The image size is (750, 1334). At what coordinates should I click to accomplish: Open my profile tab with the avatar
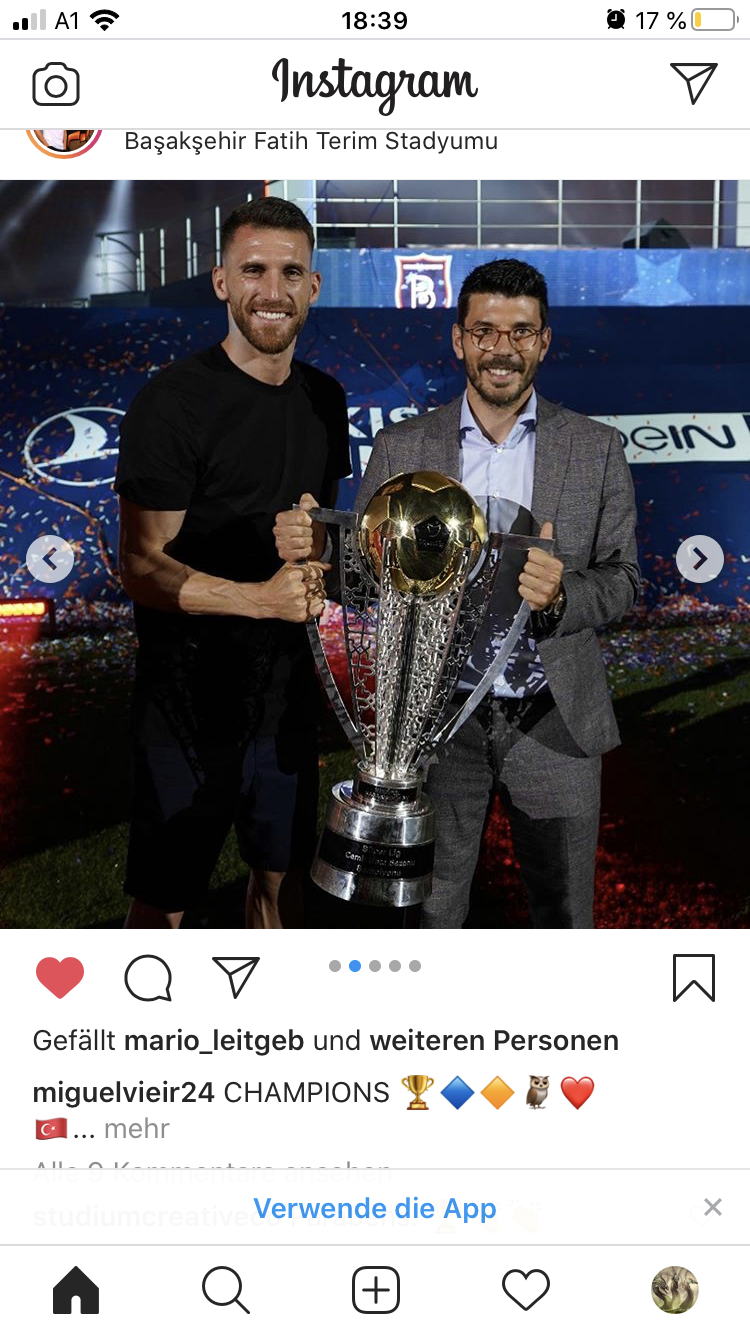[x=675, y=1290]
